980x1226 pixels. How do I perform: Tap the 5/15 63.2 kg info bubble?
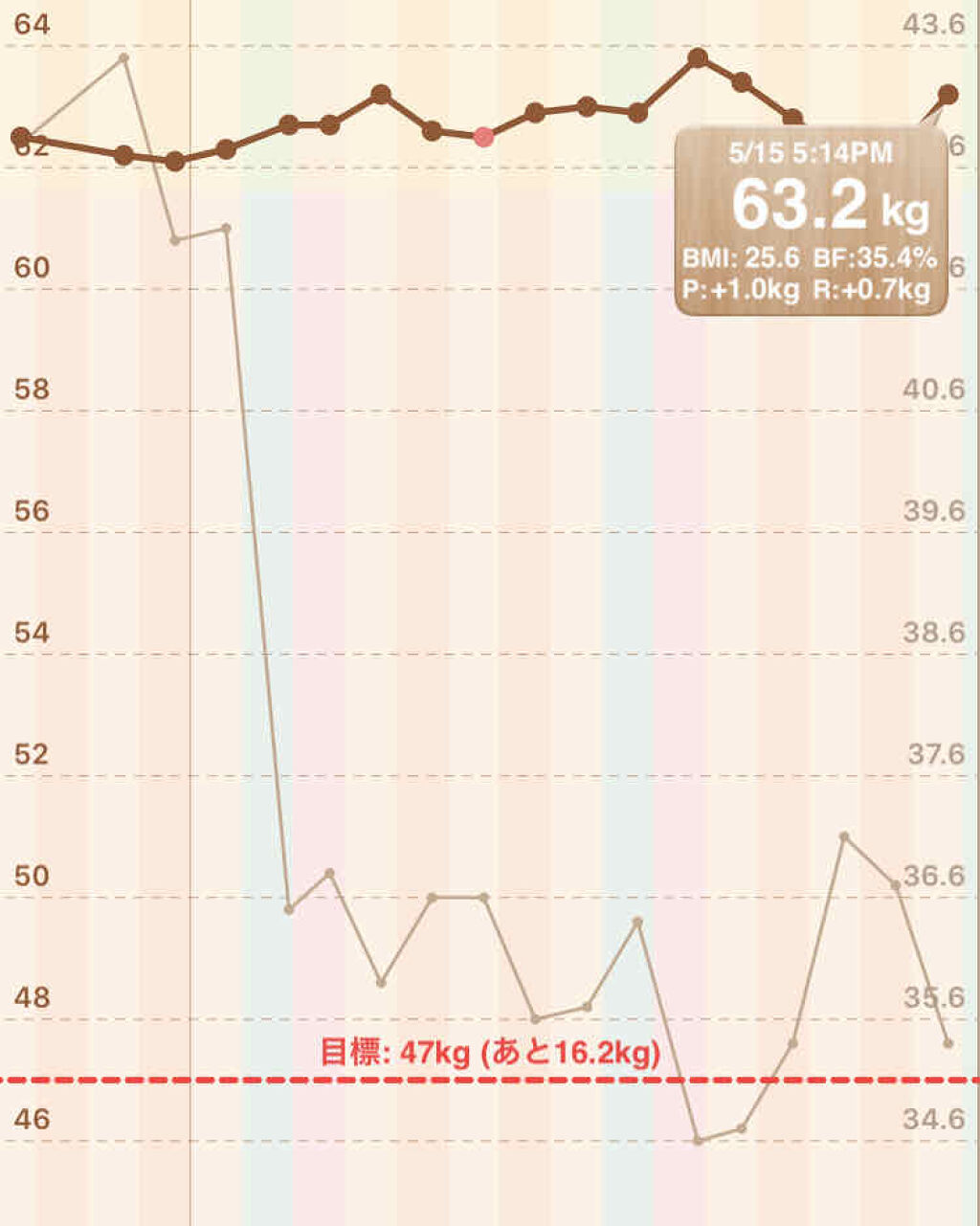[811, 222]
